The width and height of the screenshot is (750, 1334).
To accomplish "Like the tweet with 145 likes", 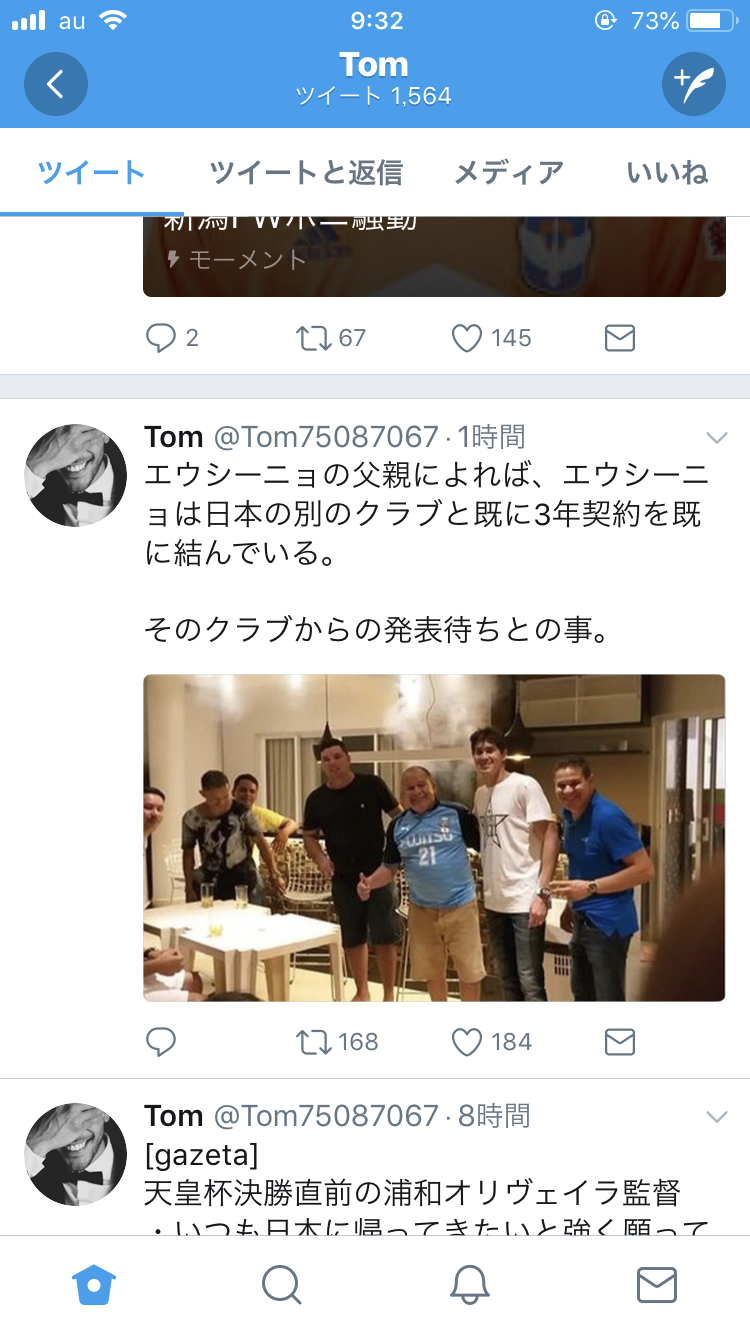I will click(x=467, y=339).
